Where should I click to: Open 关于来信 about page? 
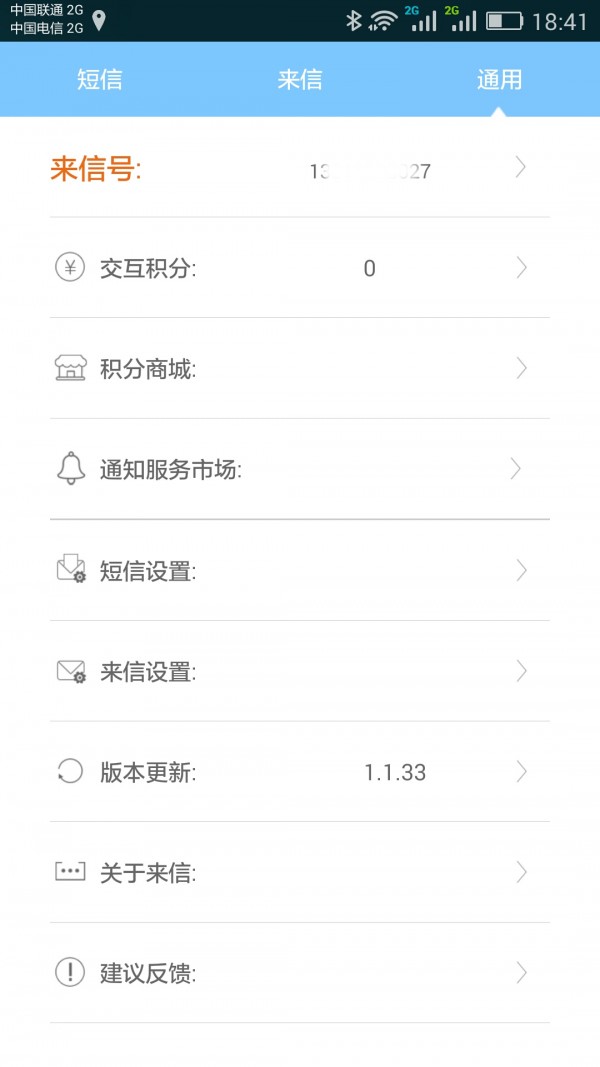(x=300, y=873)
